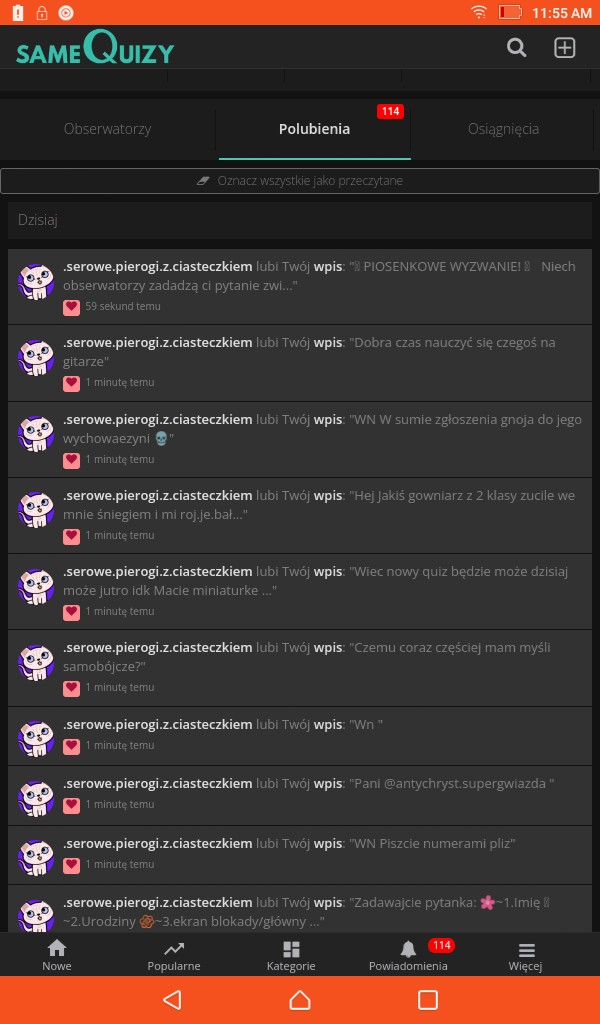
Task: Switch to the Osiągnięcia tab
Action: (503, 129)
